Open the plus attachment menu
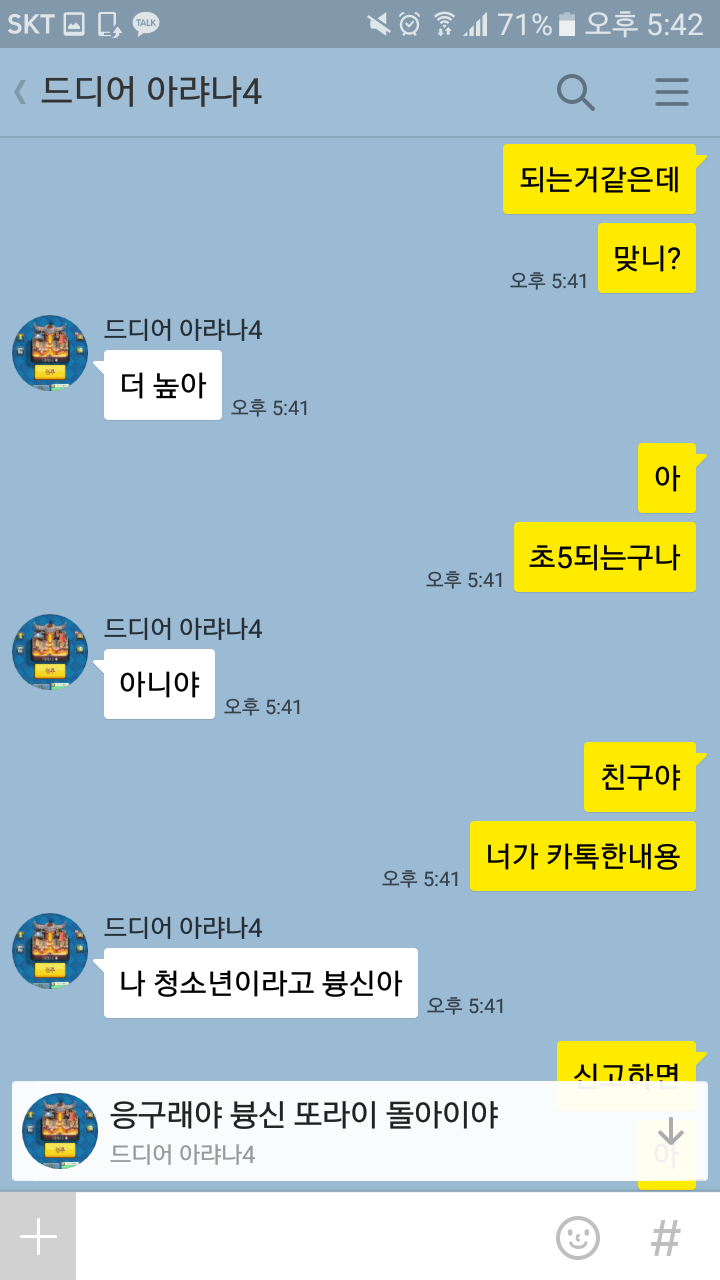The height and width of the screenshot is (1280, 720). 38,1237
